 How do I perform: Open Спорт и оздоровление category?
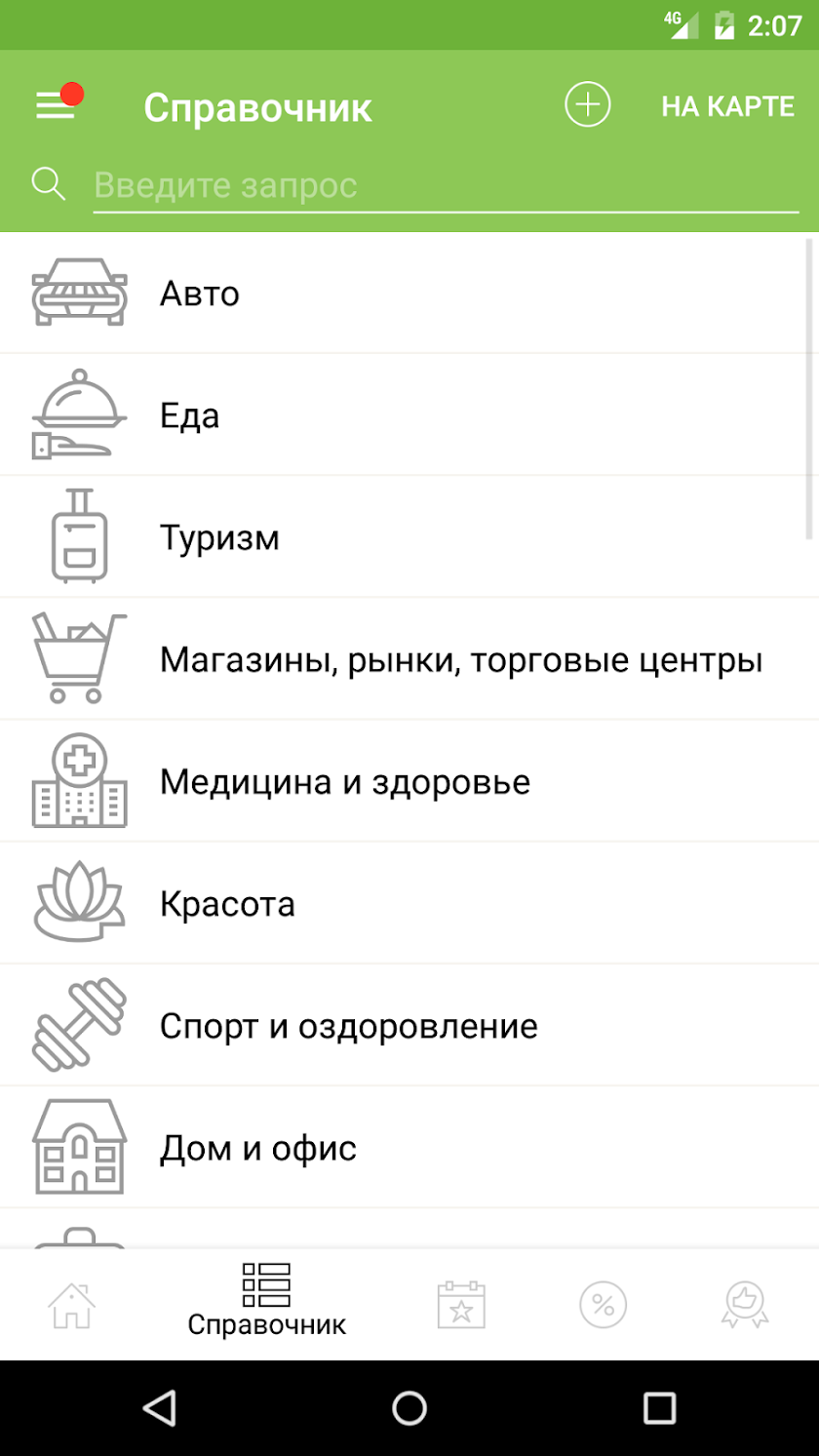coord(409,1026)
